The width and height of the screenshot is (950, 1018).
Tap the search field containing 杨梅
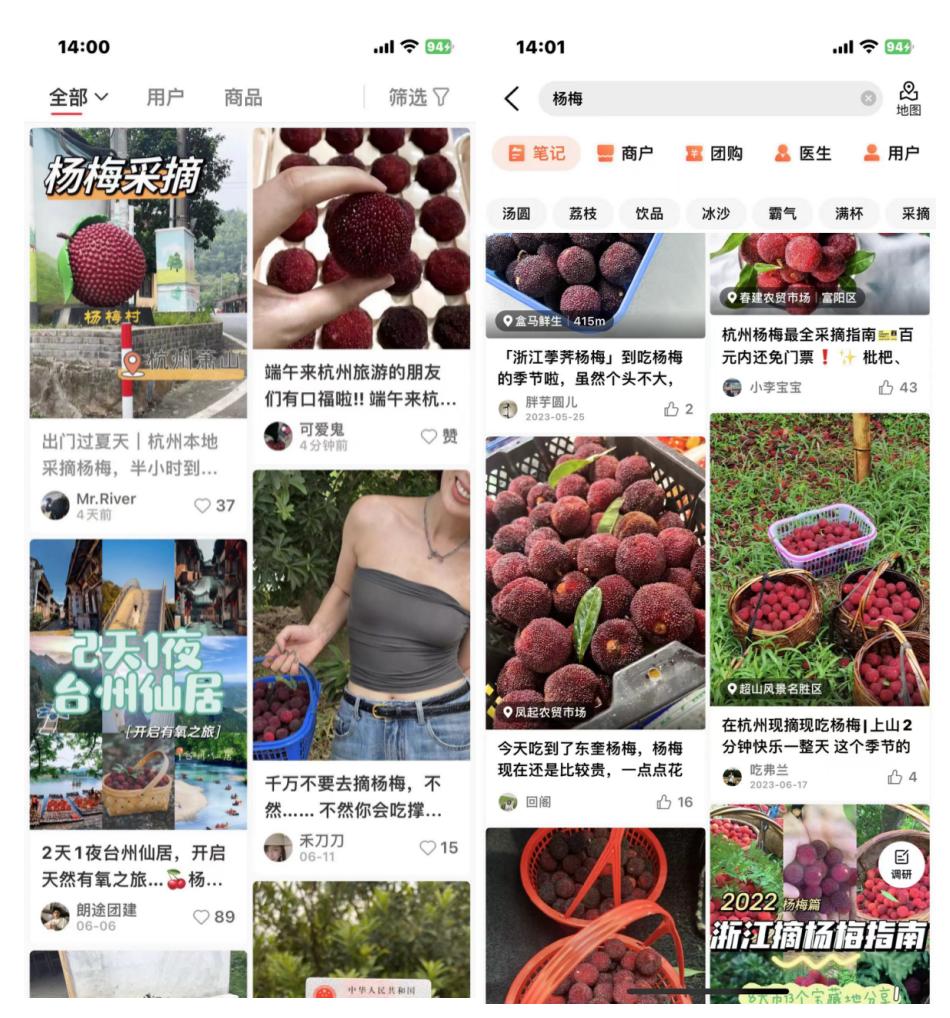[700, 98]
